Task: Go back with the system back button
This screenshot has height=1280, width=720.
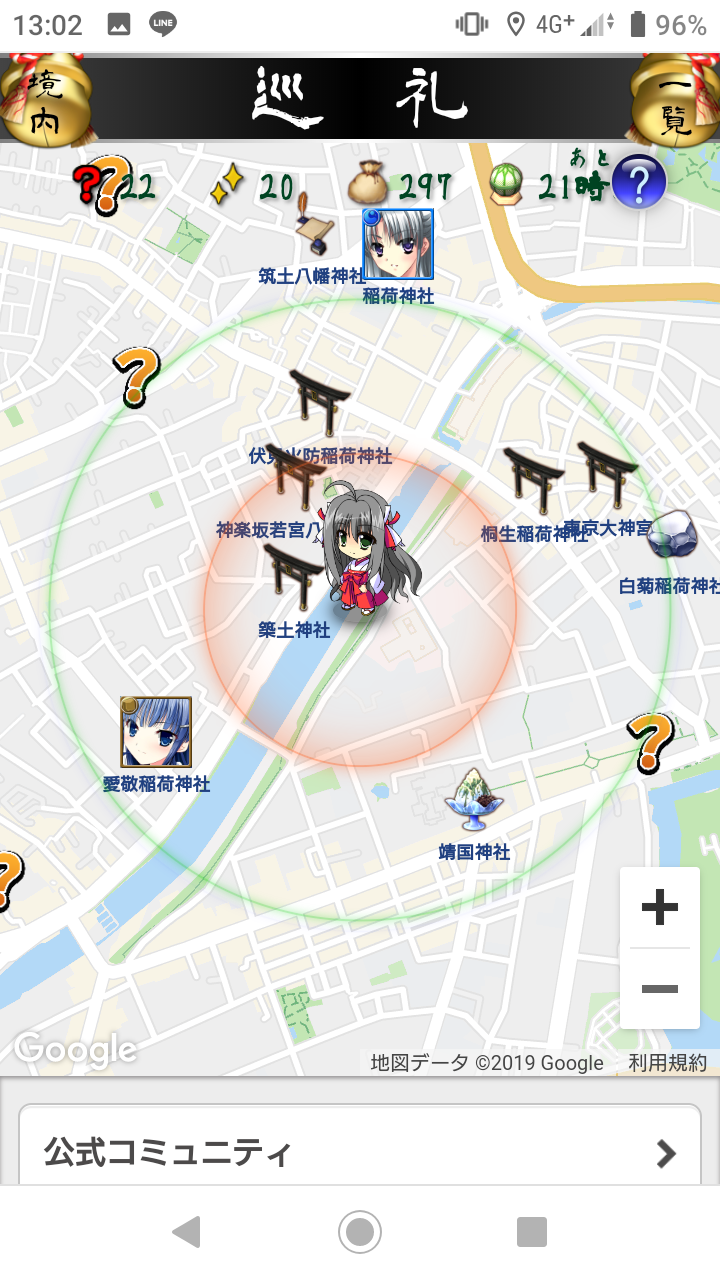Action: point(187,1232)
